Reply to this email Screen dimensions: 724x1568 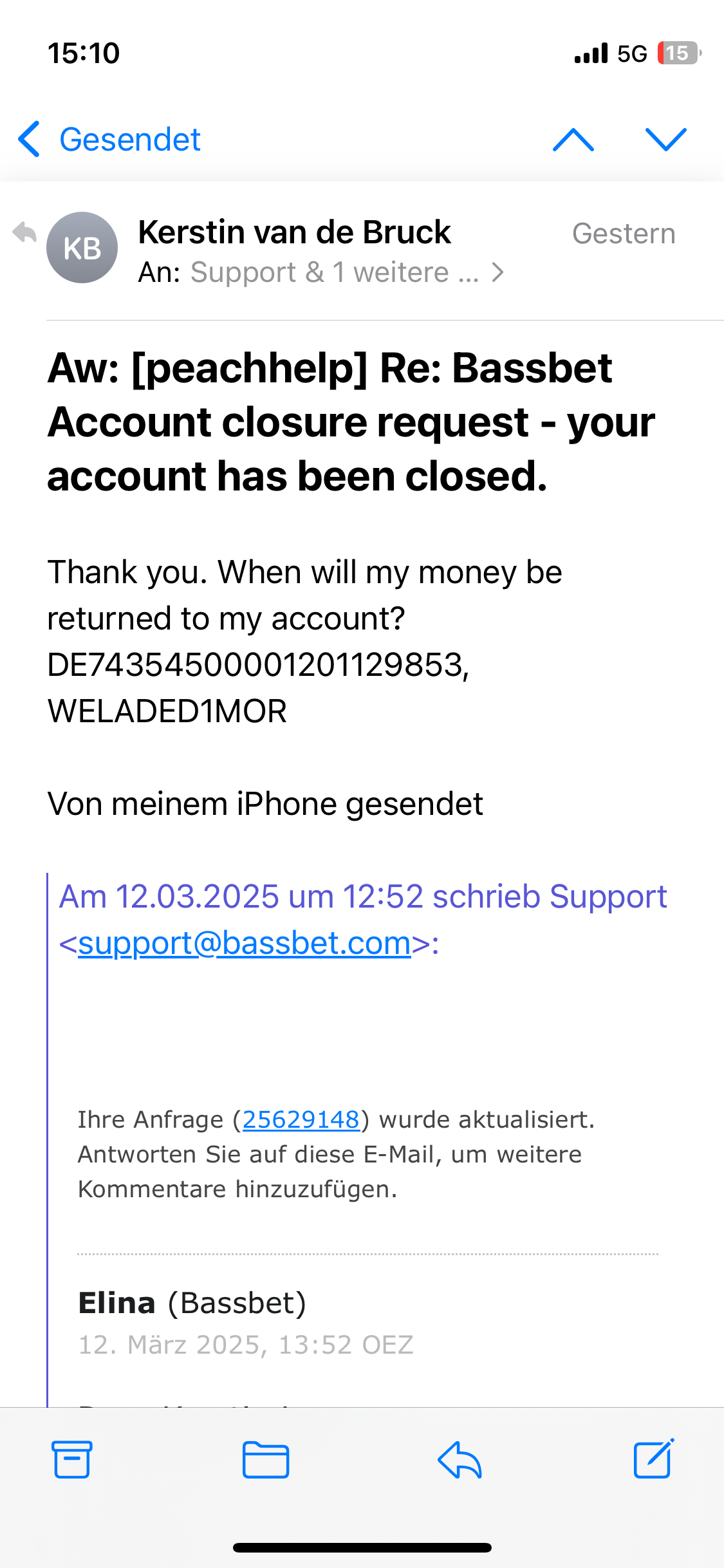[459, 1459]
